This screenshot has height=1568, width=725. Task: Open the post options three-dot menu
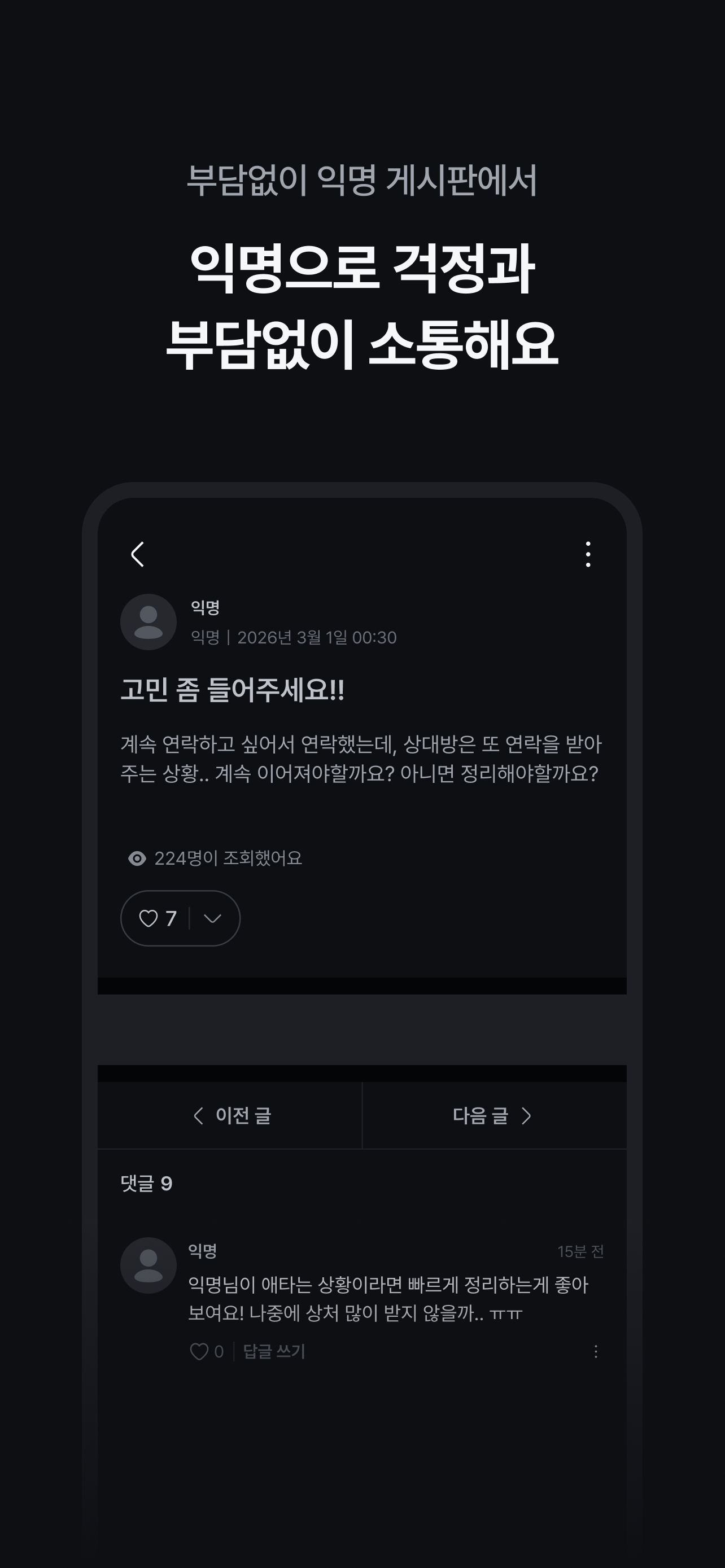click(587, 553)
